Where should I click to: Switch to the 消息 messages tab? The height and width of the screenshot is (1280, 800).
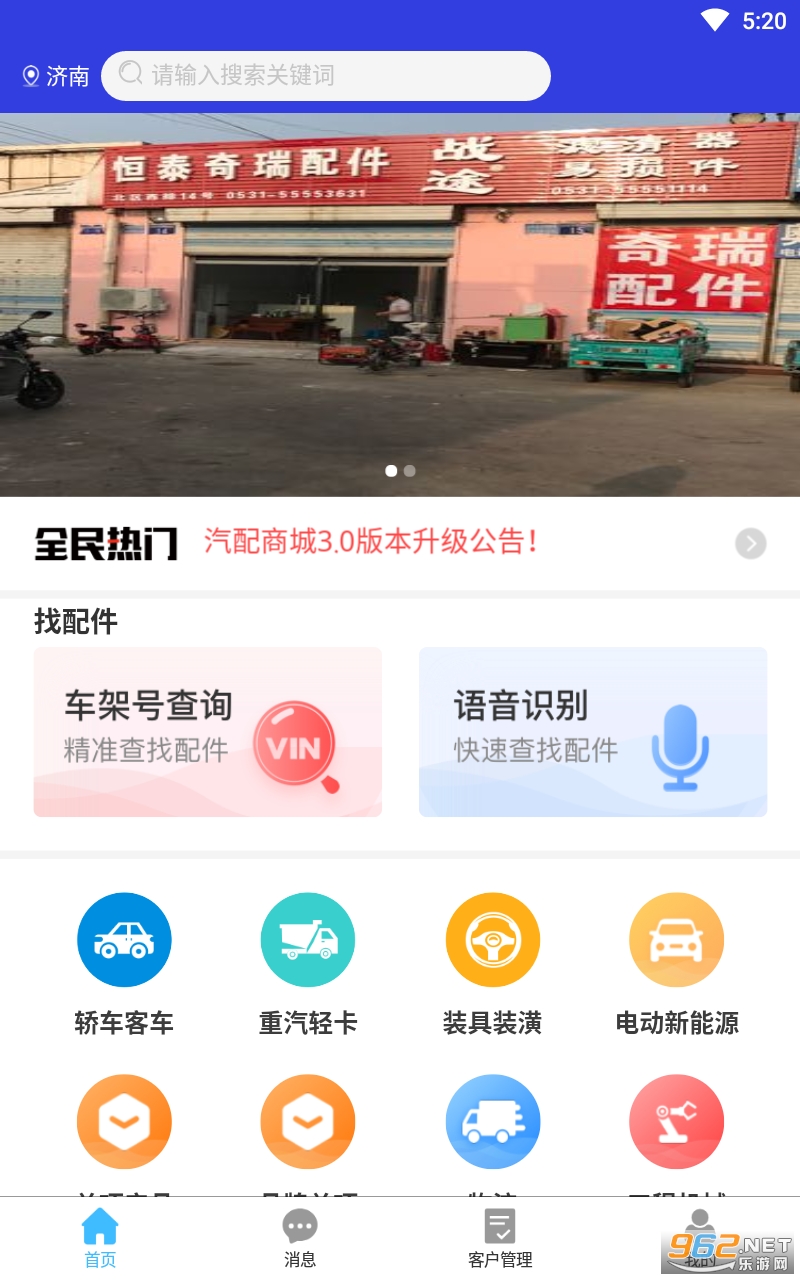click(299, 1237)
